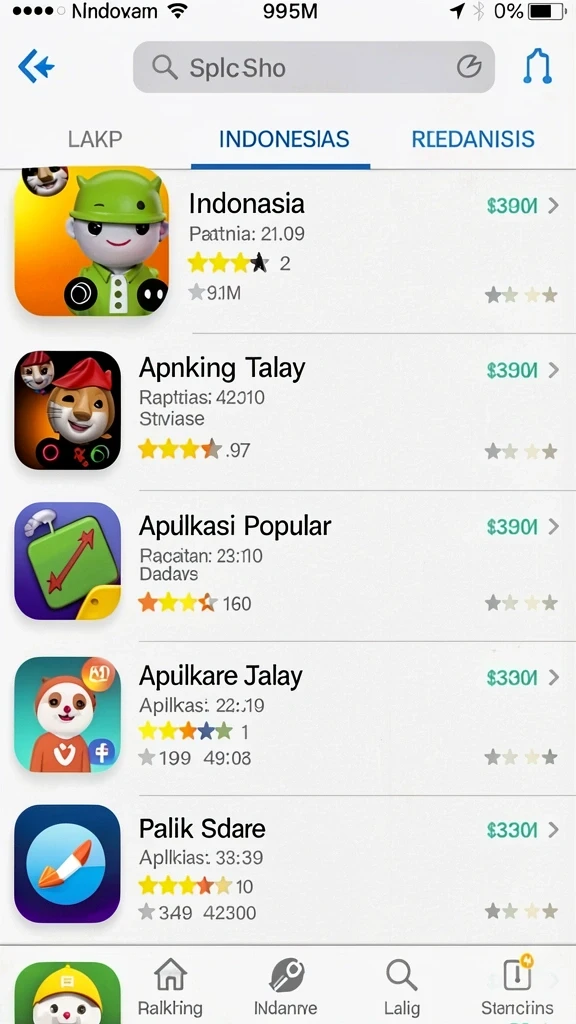Tap the price button for Apulkasi Popular
The width and height of the screenshot is (576, 1024).
point(512,526)
